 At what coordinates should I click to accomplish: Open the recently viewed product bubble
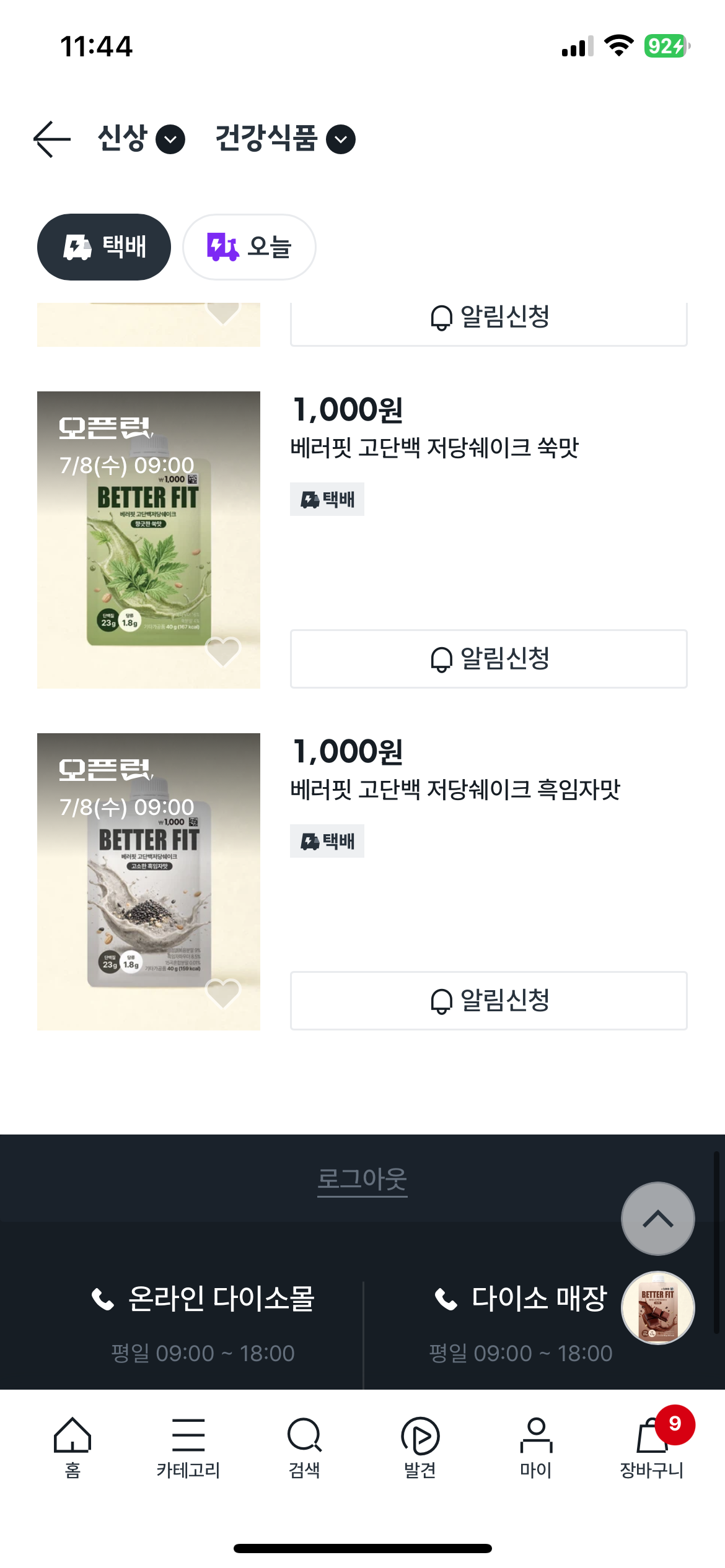click(x=658, y=1307)
